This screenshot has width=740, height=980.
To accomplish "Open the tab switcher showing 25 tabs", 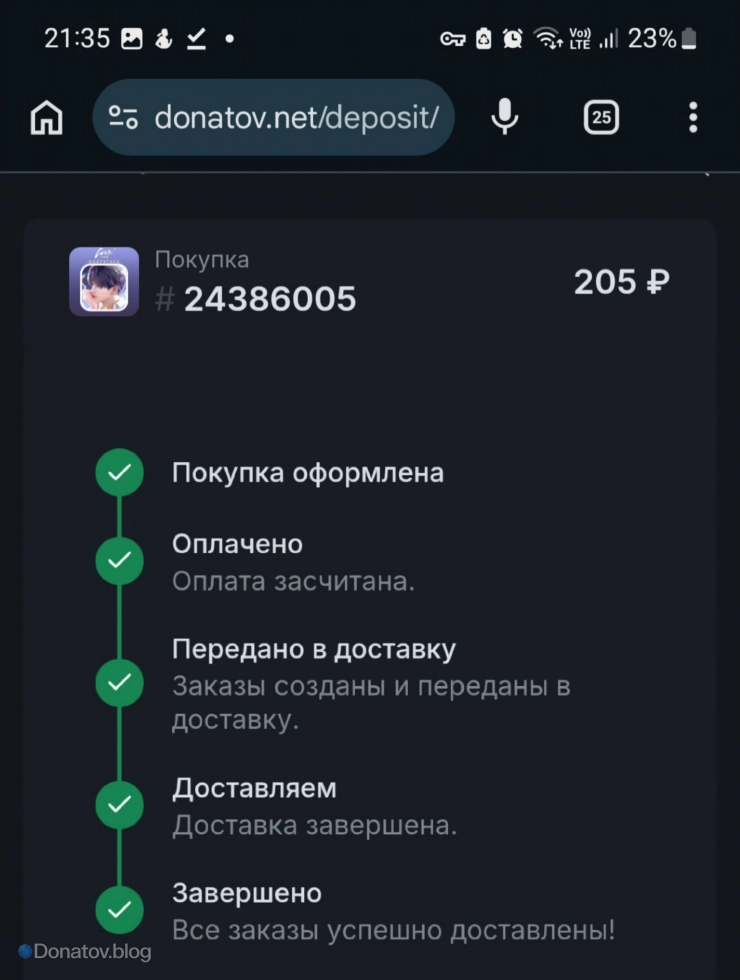I will [x=600, y=116].
